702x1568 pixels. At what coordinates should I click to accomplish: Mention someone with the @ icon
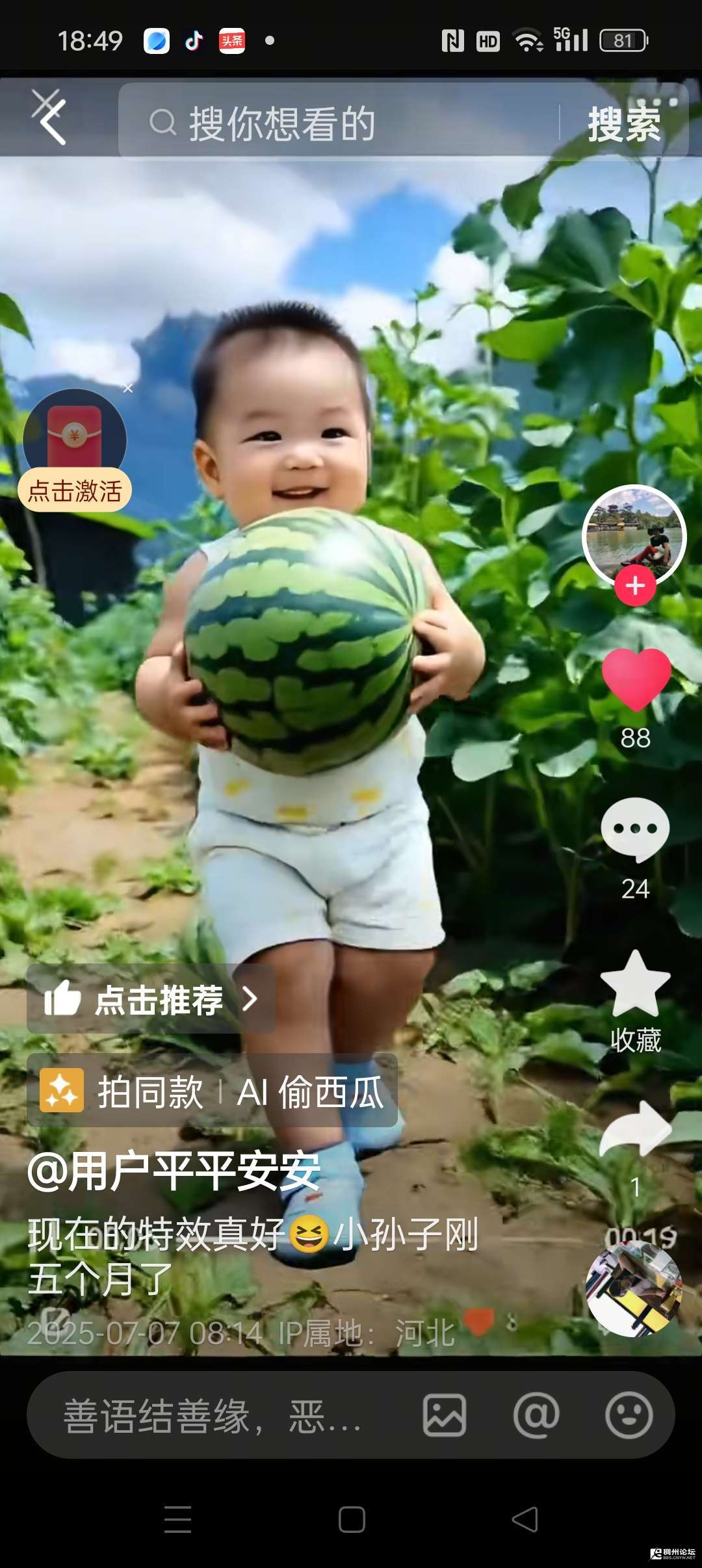[x=536, y=1415]
